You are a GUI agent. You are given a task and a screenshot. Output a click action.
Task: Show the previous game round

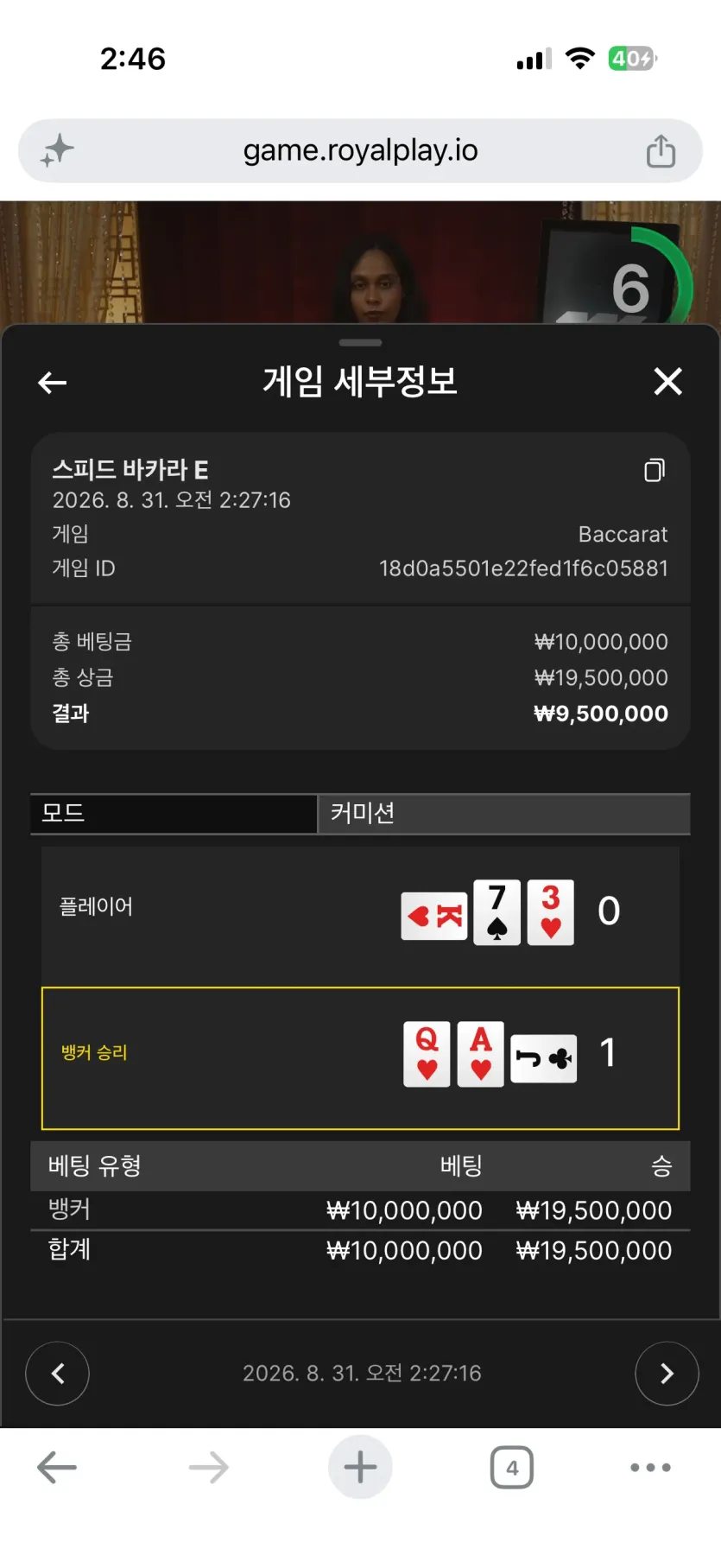(57, 1373)
